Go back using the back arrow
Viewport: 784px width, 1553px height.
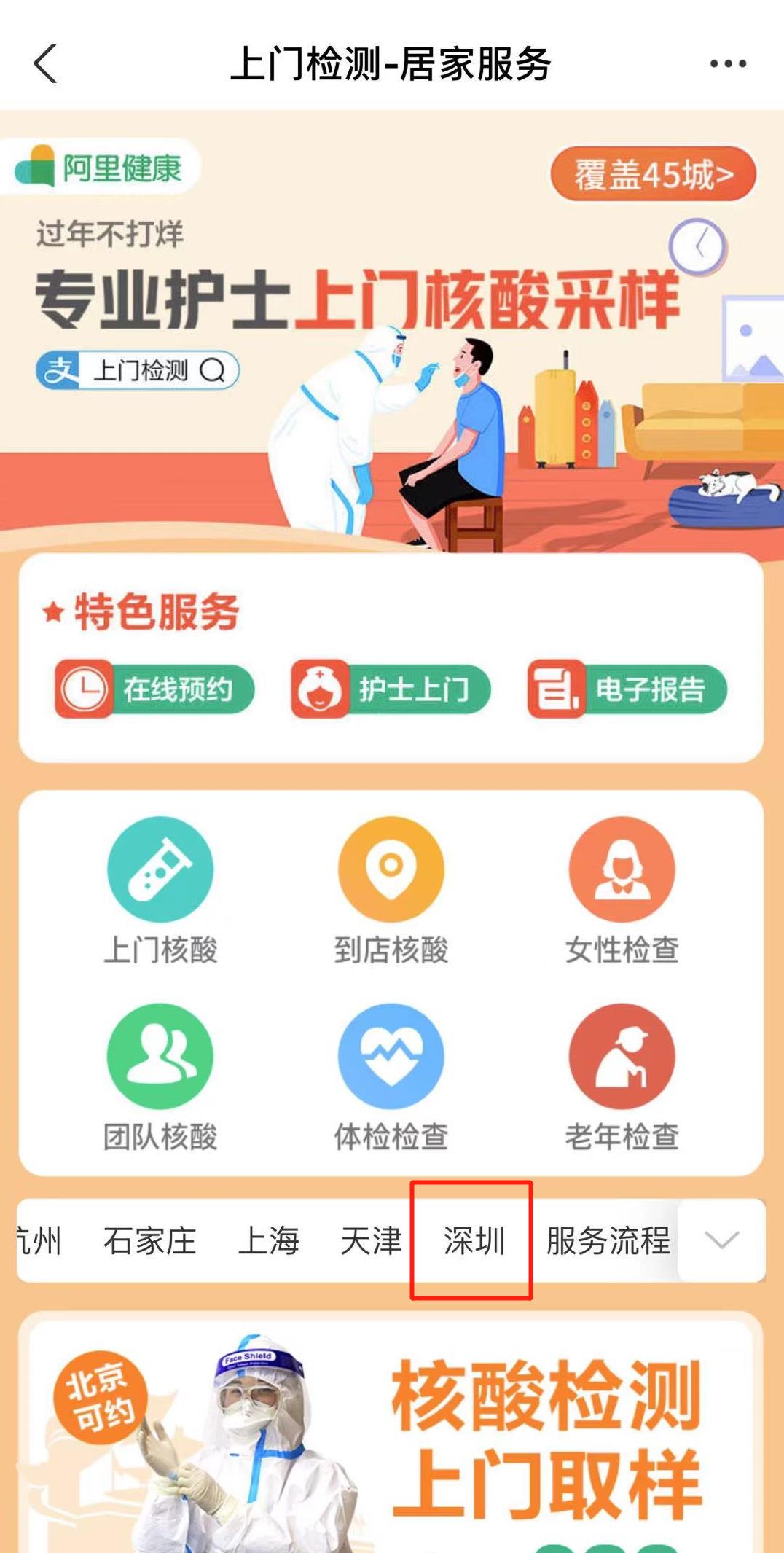pyautogui.click(x=45, y=64)
